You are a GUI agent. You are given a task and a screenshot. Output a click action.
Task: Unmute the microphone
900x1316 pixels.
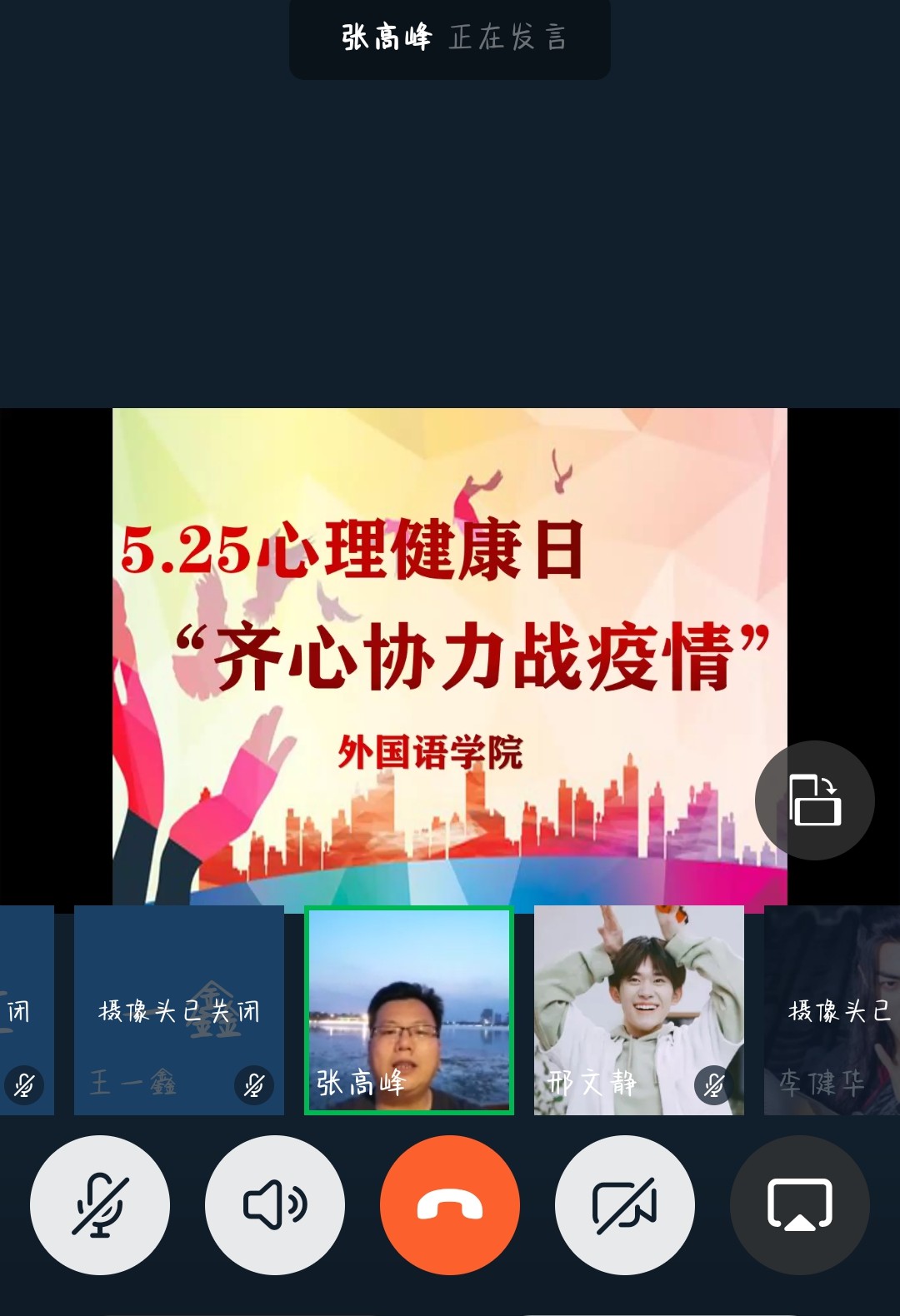pyautogui.click(x=100, y=1204)
